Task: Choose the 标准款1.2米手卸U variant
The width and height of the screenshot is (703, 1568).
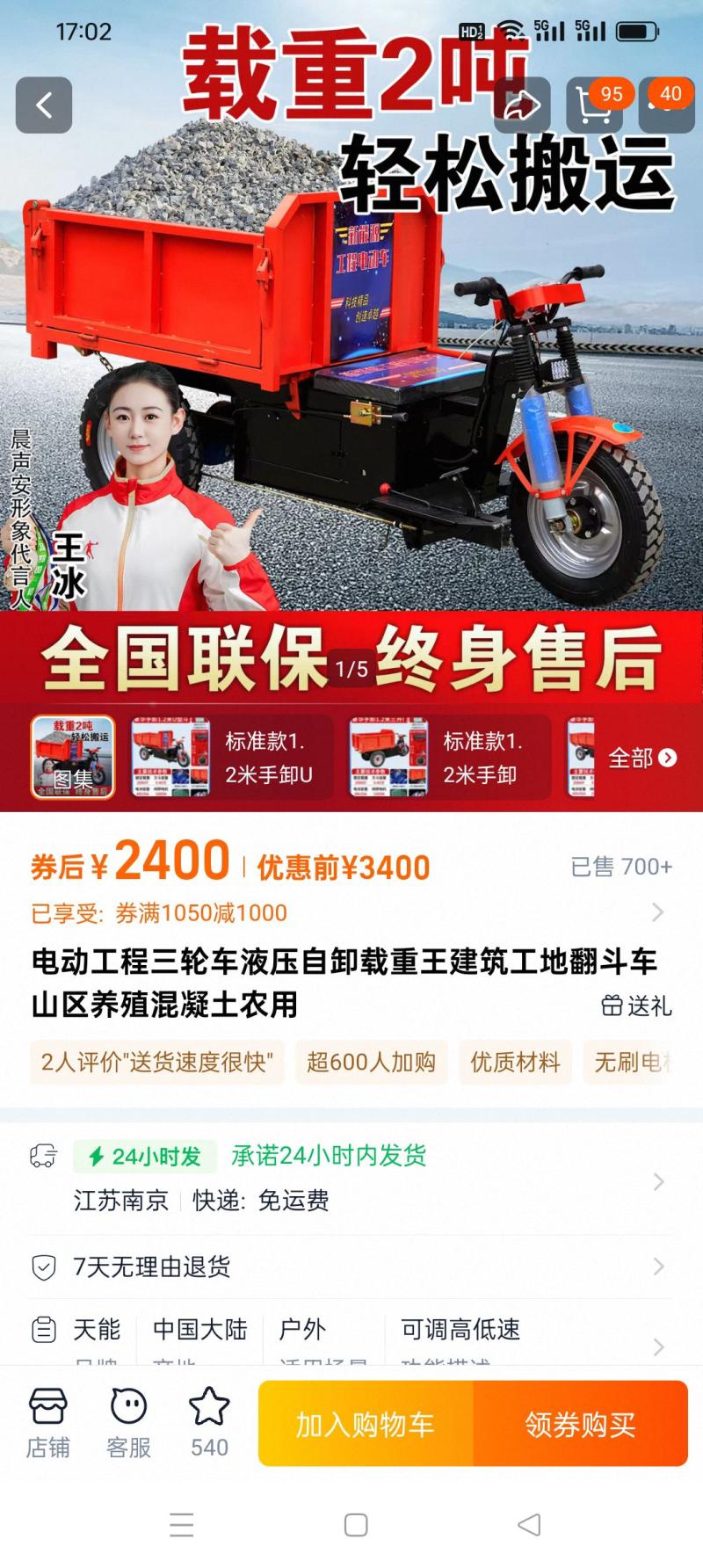Action: point(232,757)
